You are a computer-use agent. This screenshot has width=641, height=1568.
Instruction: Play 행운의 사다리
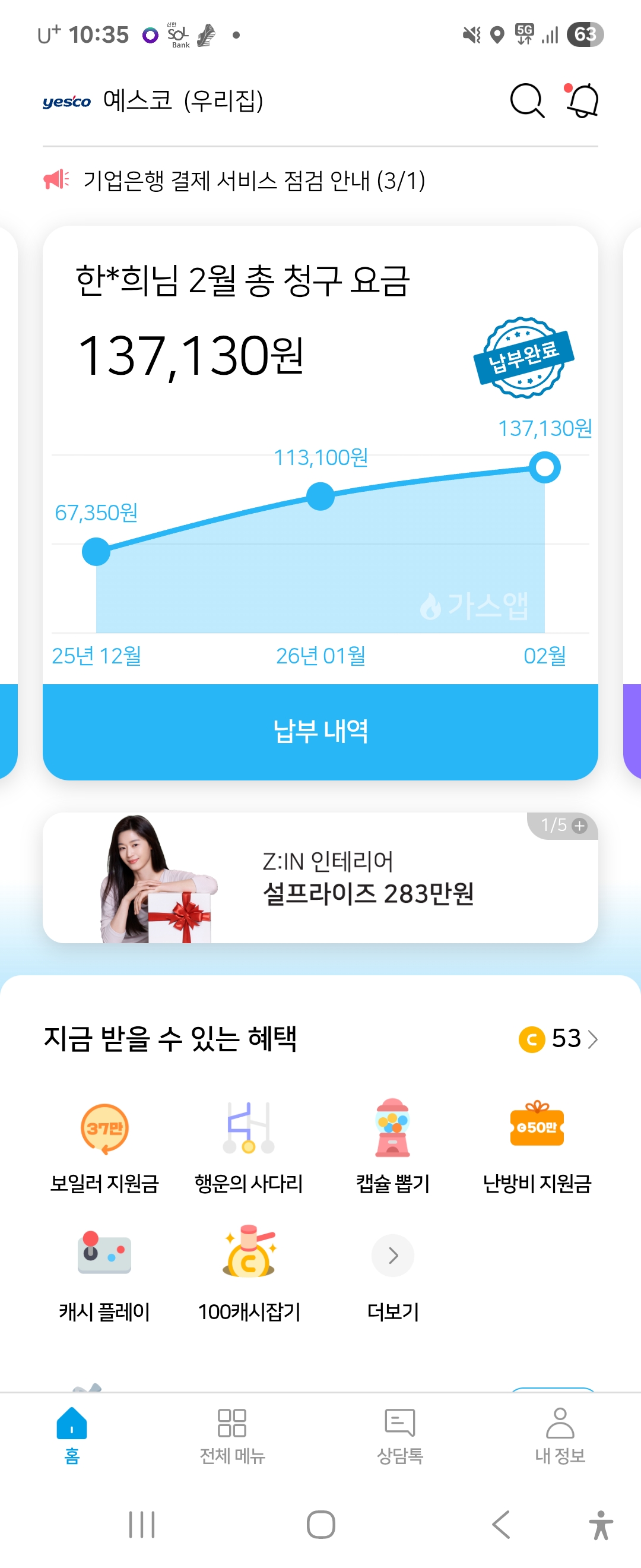(248, 1146)
